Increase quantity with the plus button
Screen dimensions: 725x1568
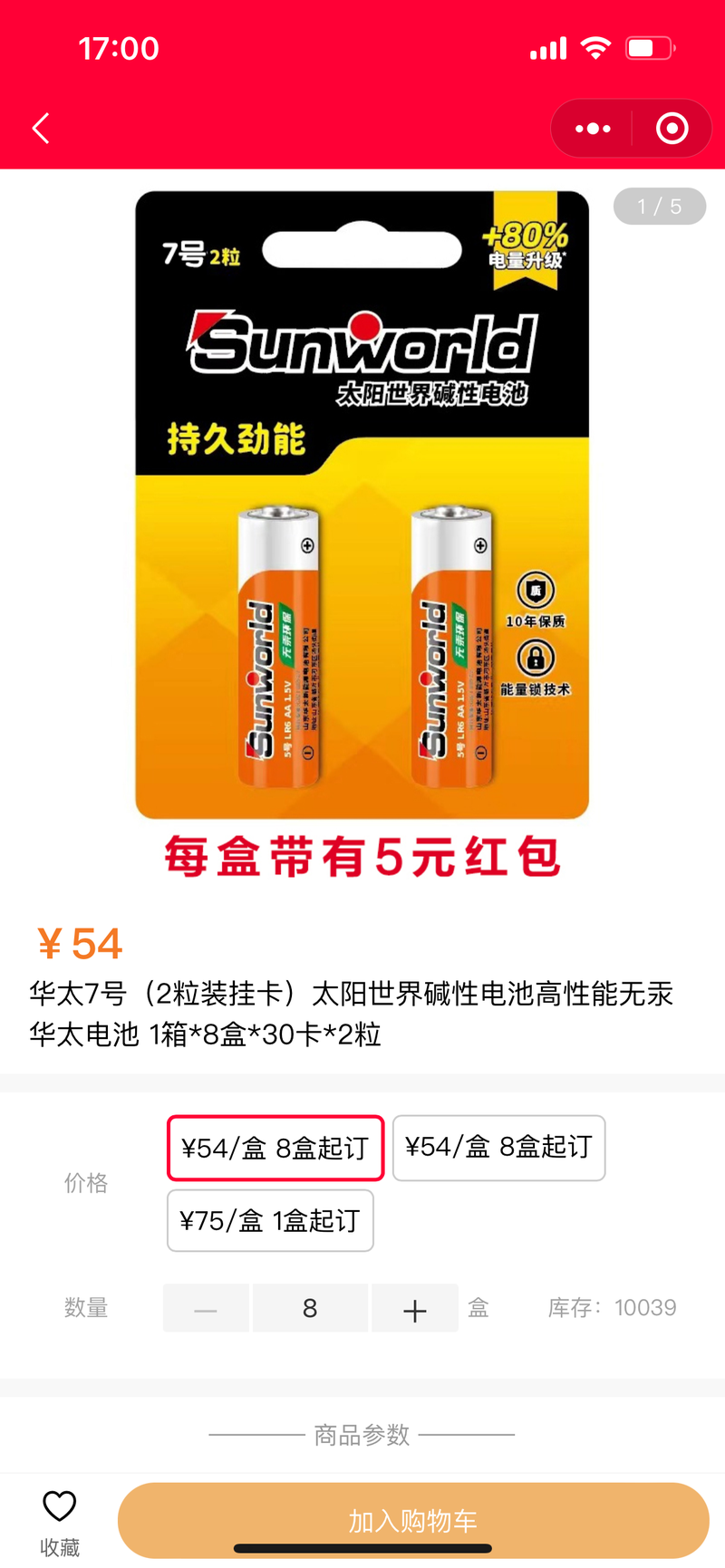414,1308
